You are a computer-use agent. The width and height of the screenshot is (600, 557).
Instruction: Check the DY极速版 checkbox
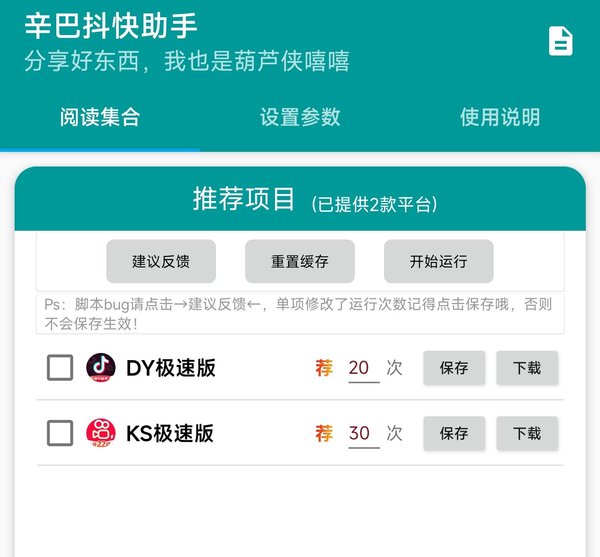click(x=60, y=368)
